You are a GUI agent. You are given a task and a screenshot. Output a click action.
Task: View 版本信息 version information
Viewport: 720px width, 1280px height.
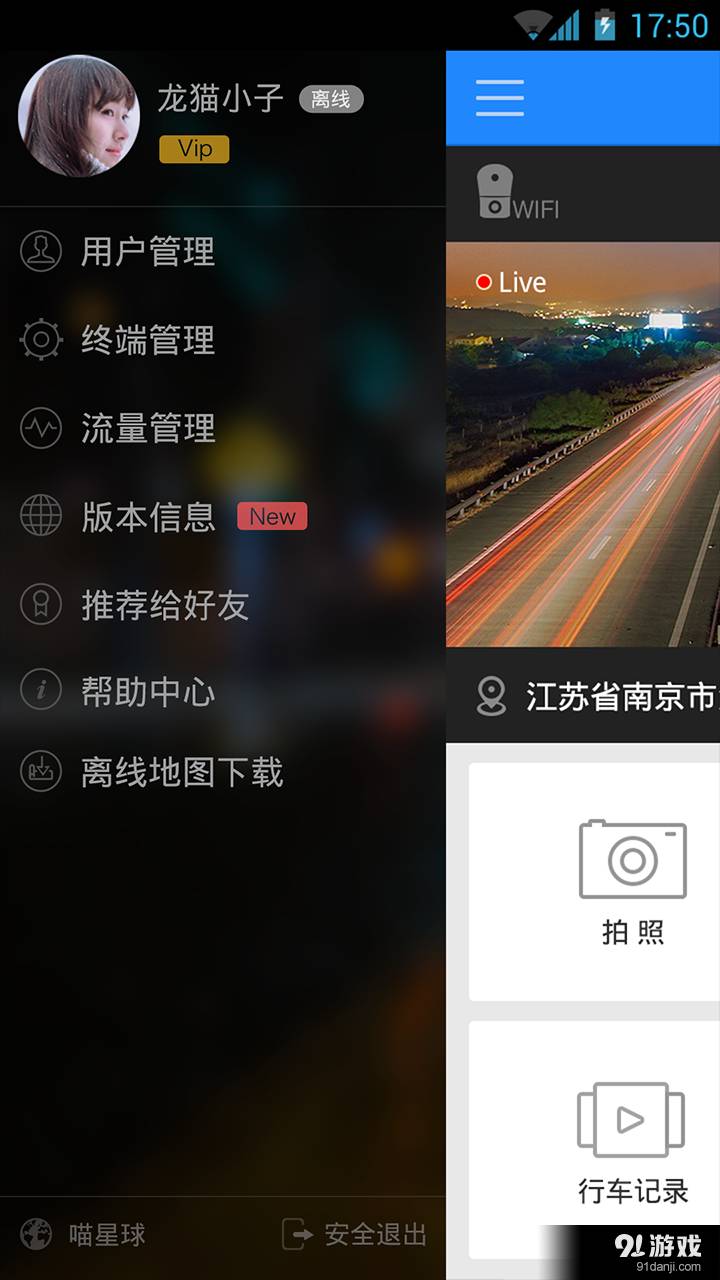click(148, 516)
